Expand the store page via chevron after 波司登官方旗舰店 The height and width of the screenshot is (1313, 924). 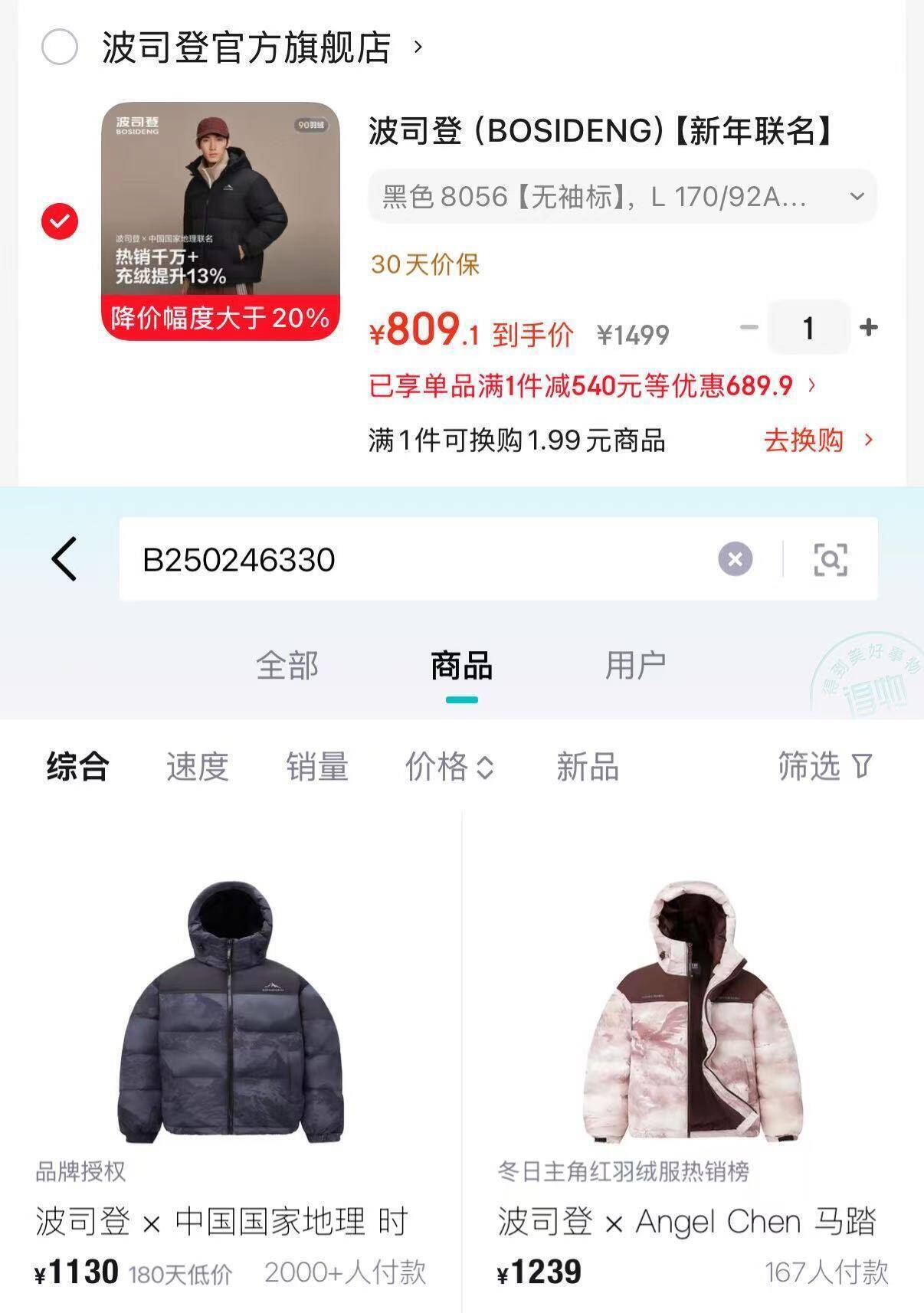click(418, 47)
